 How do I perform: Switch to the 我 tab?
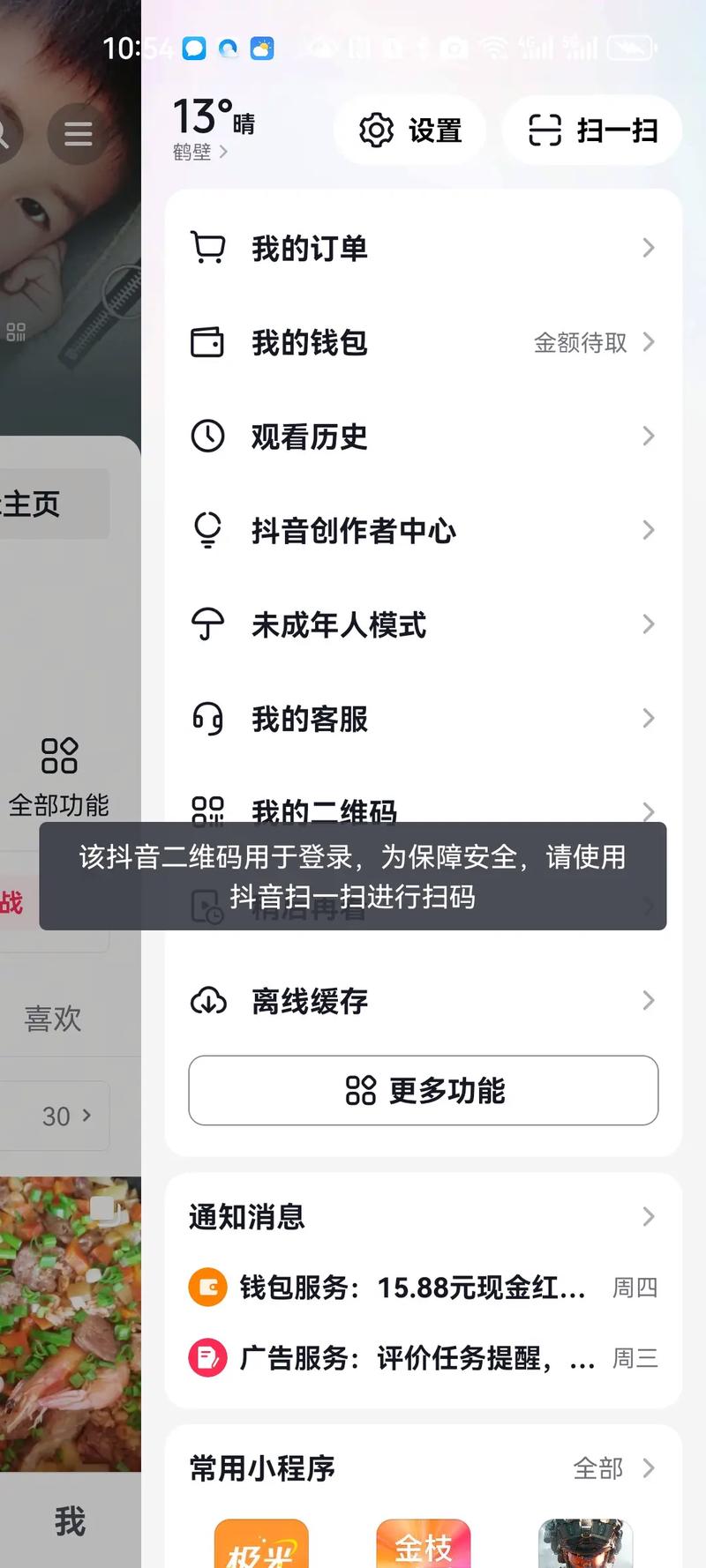(x=70, y=1521)
